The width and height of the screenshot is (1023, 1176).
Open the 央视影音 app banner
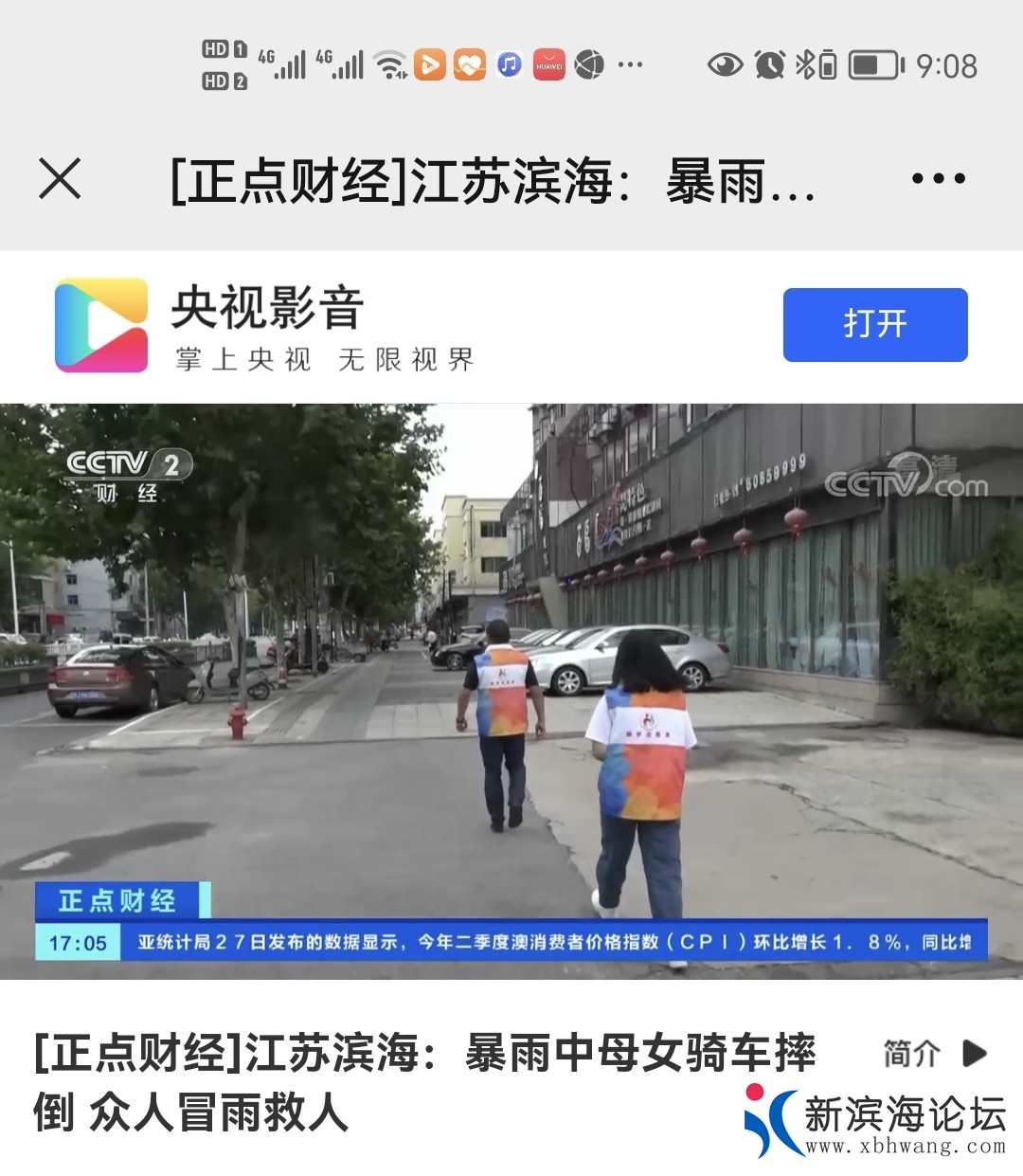[265, 325]
